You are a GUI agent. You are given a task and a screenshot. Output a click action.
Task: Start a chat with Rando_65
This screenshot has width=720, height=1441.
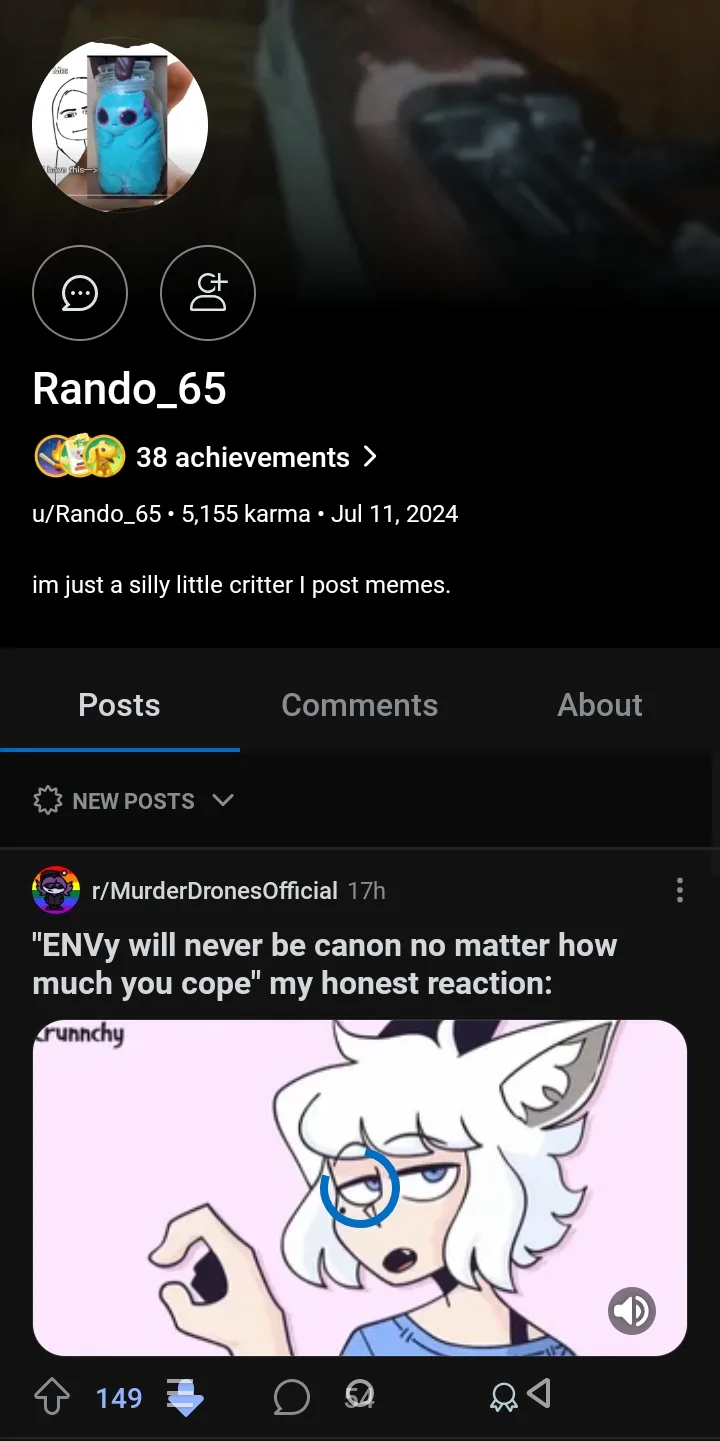pyautogui.click(x=80, y=293)
